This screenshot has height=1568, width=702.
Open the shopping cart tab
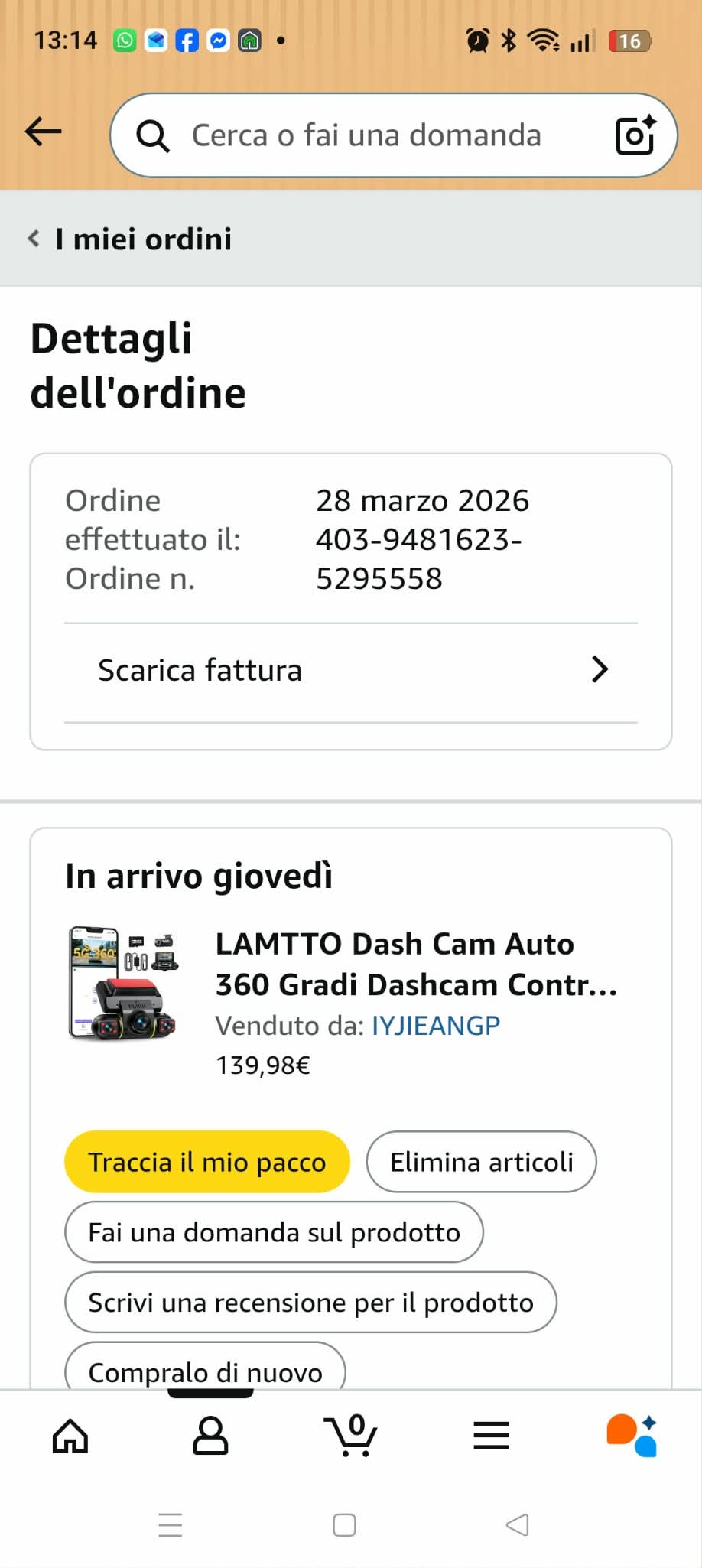click(x=351, y=1436)
